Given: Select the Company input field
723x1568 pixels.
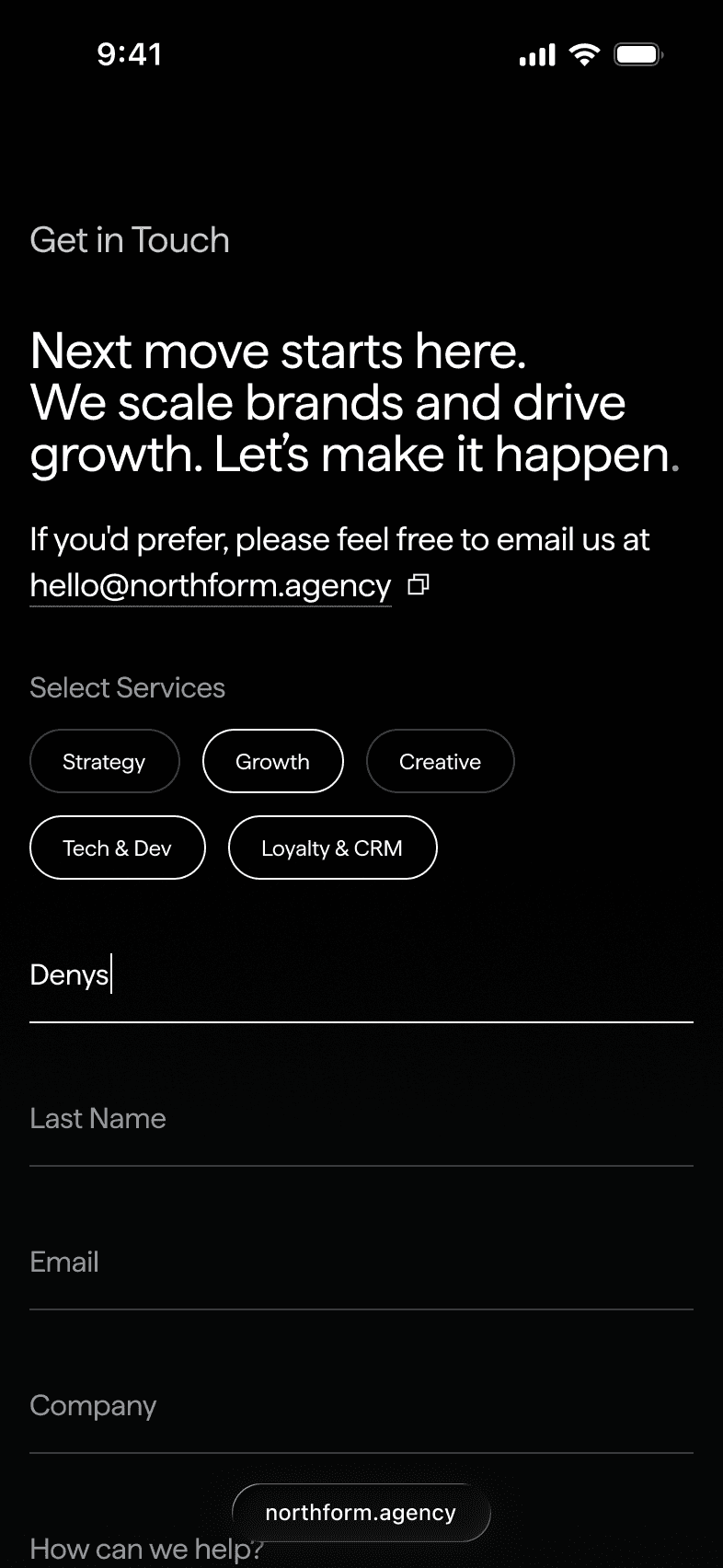Looking at the screenshot, I should click(x=361, y=1406).
